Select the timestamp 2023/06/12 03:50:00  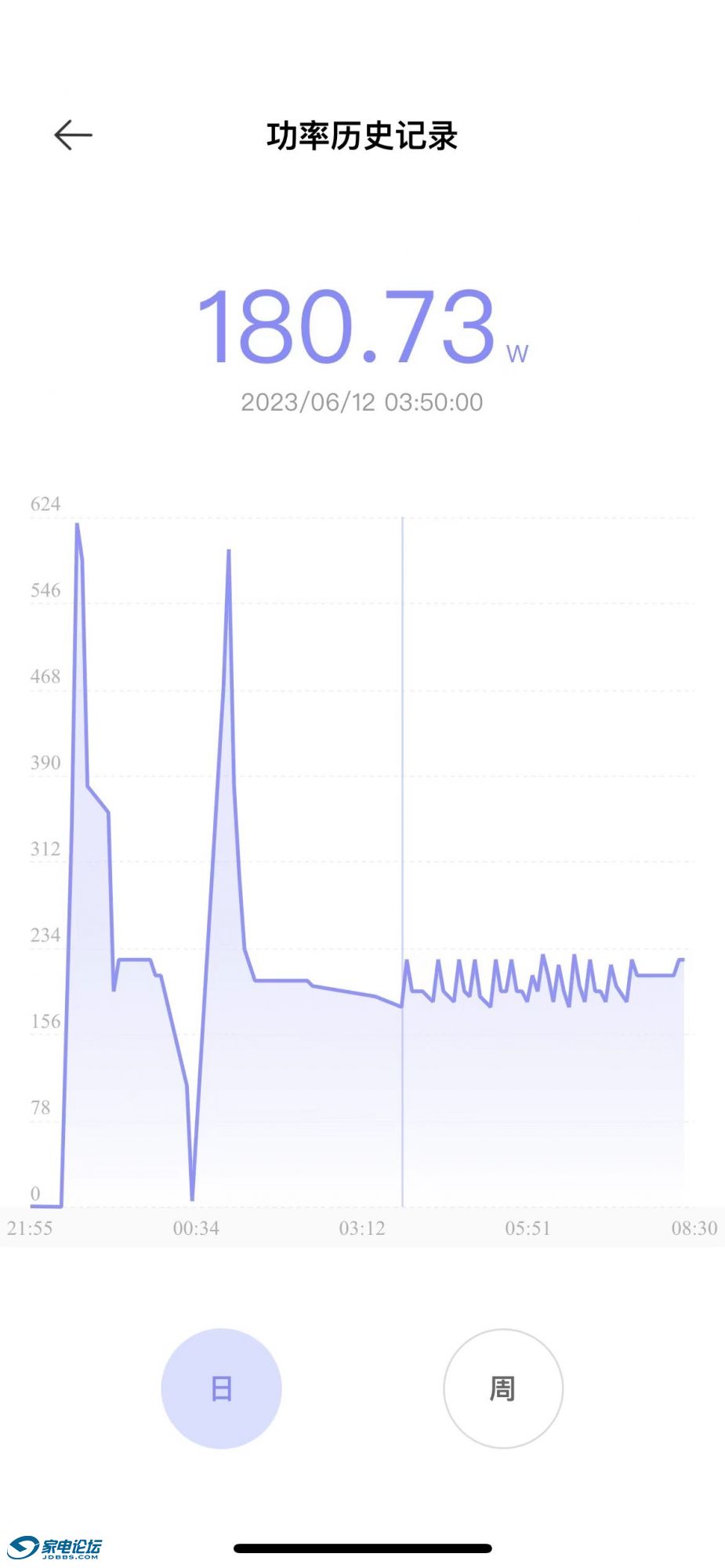pyautogui.click(x=362, y=402)
